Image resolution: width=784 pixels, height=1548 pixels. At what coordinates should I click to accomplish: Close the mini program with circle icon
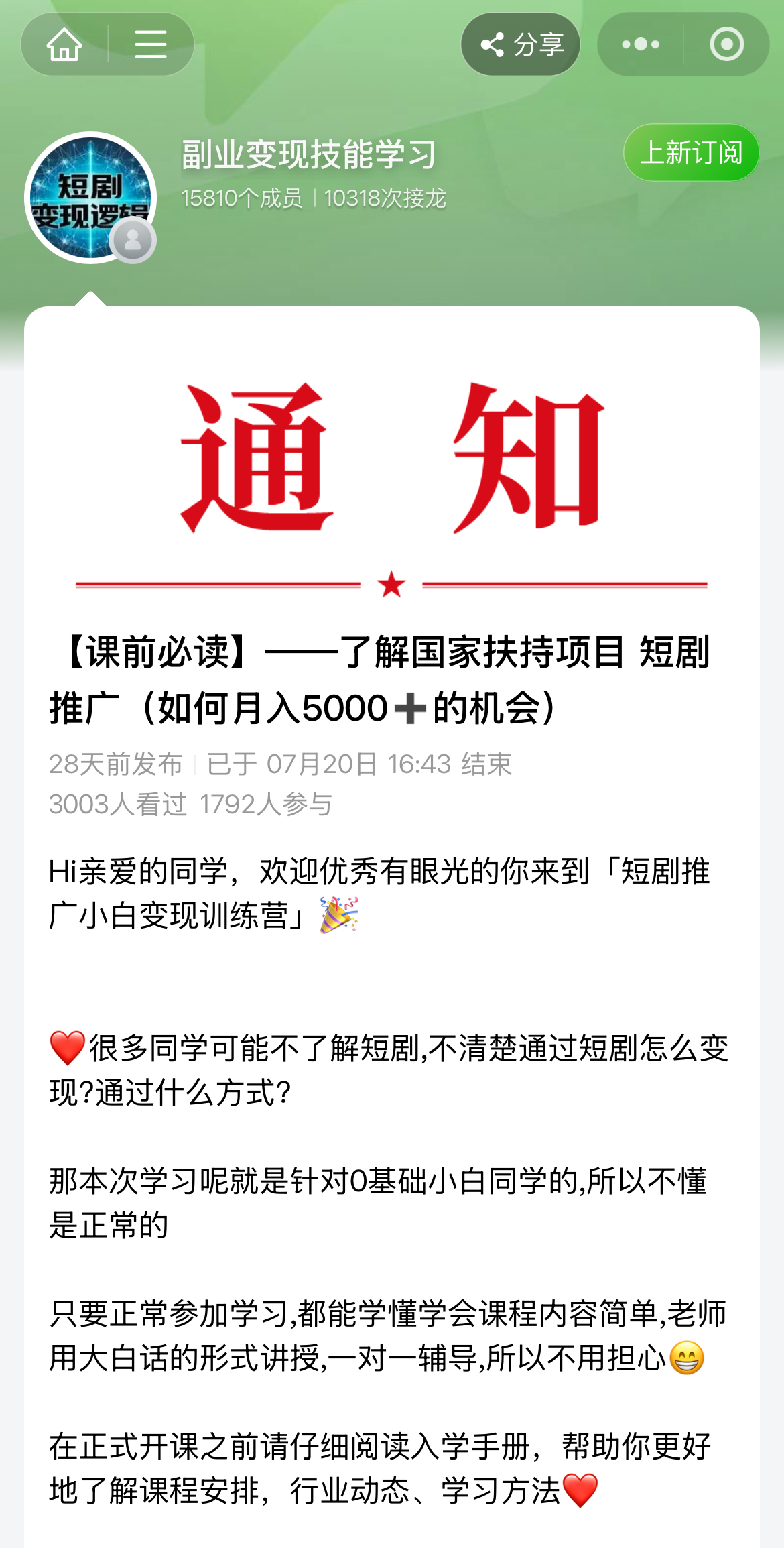pyautogui.click(x=727, y=44)
